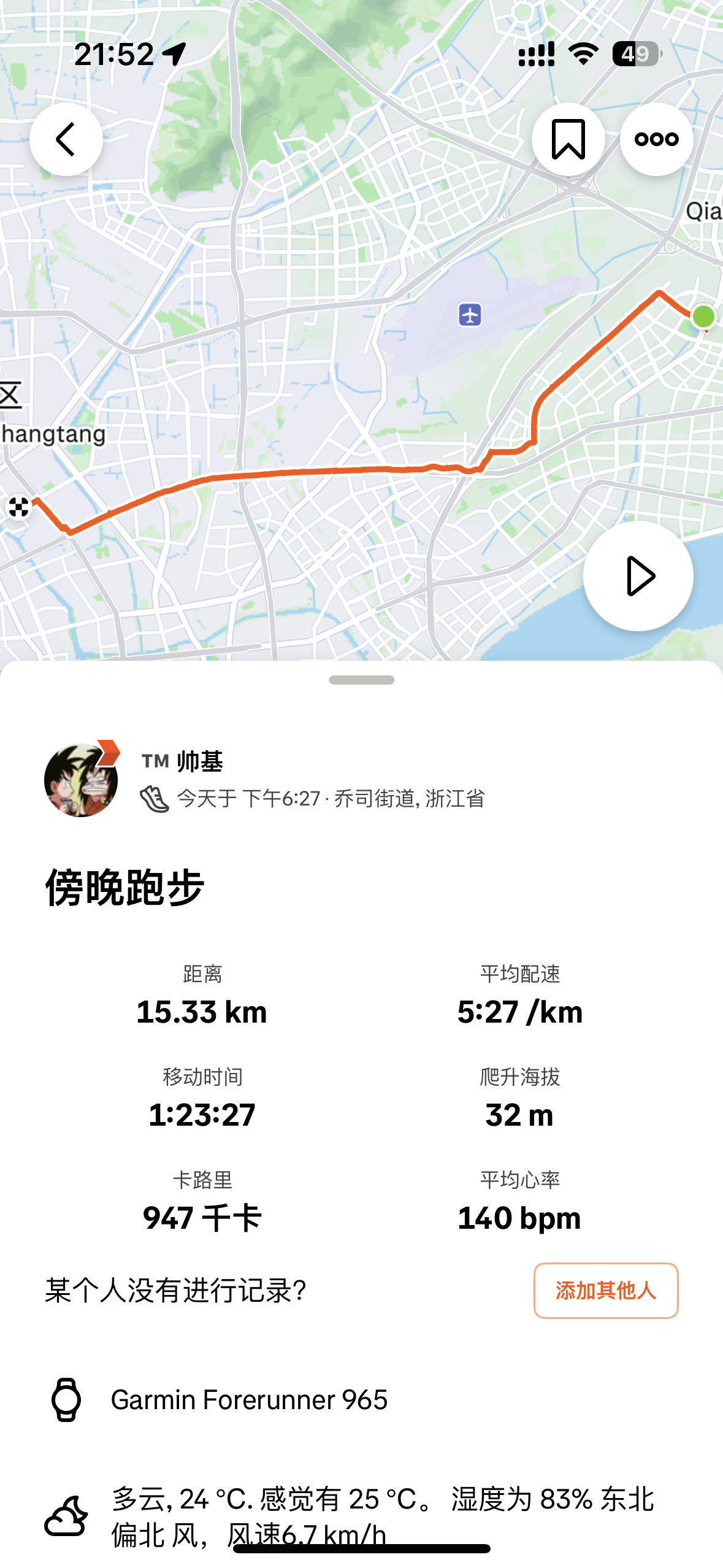This screenshot has width=723, height=1568.
Task: Go back using the arrow button
Action: 66,139
